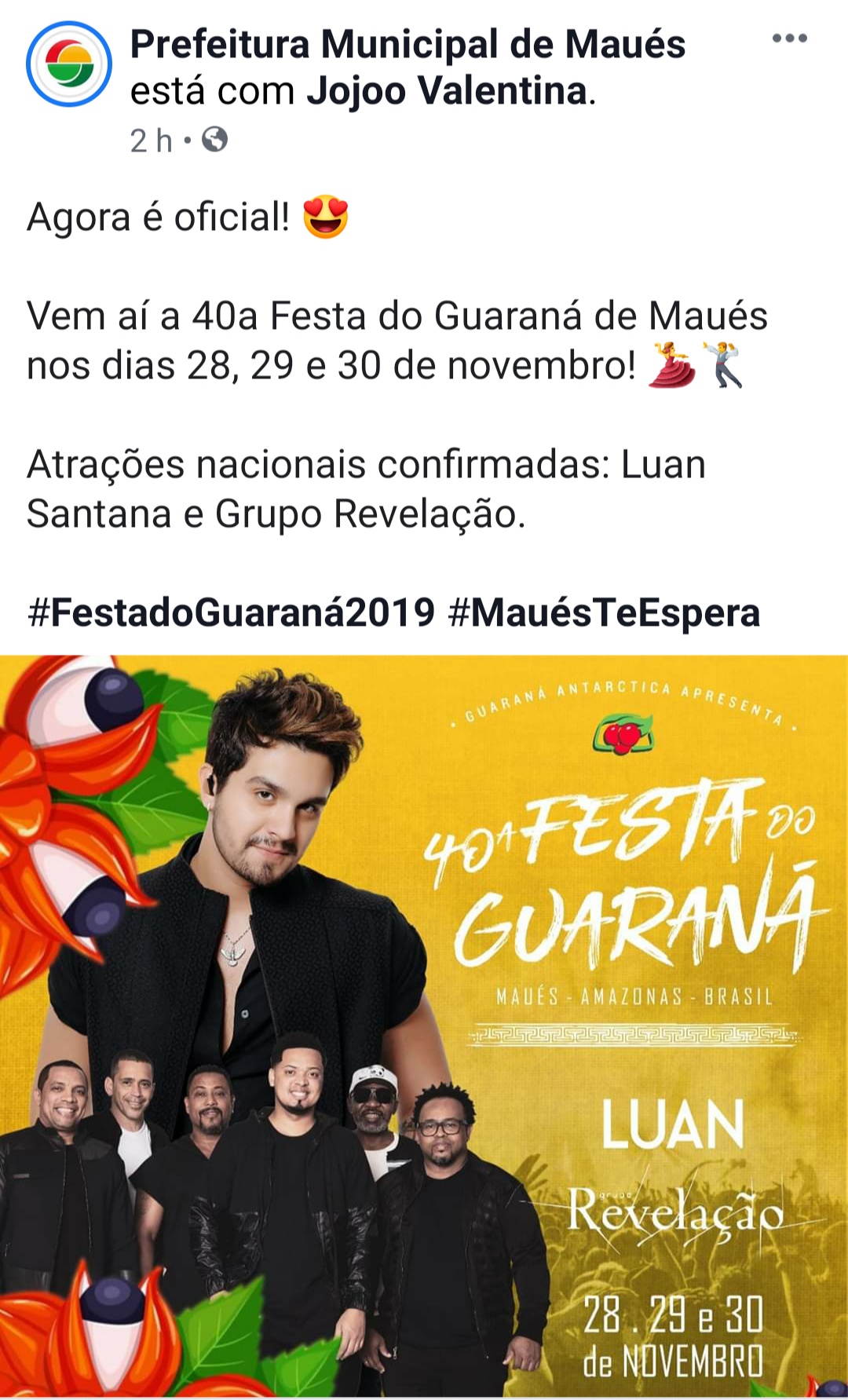Open the #FestadoGuaraná2019 hashtag
The height and width of the screenshot is (1400, 848).
pos(231,612)
